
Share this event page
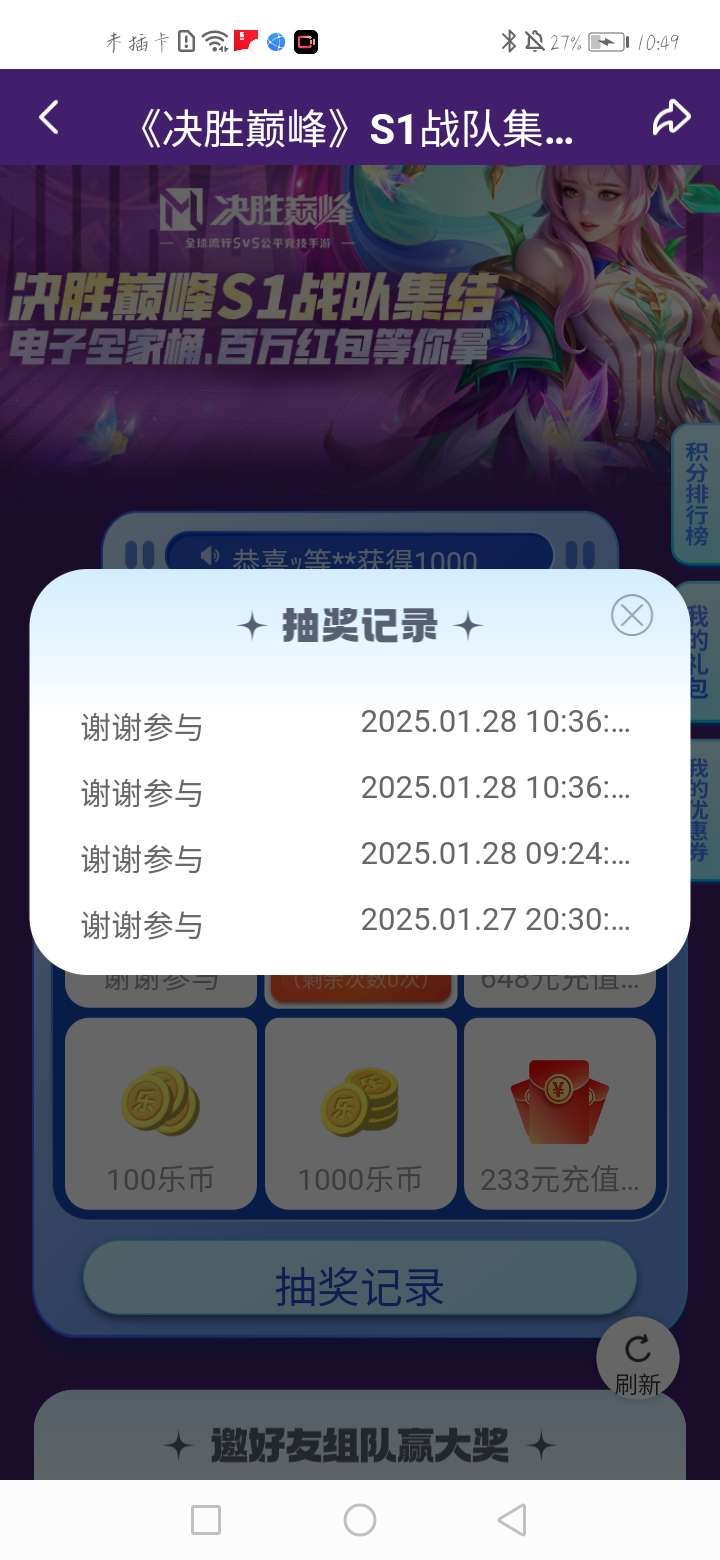coord(671,117)
